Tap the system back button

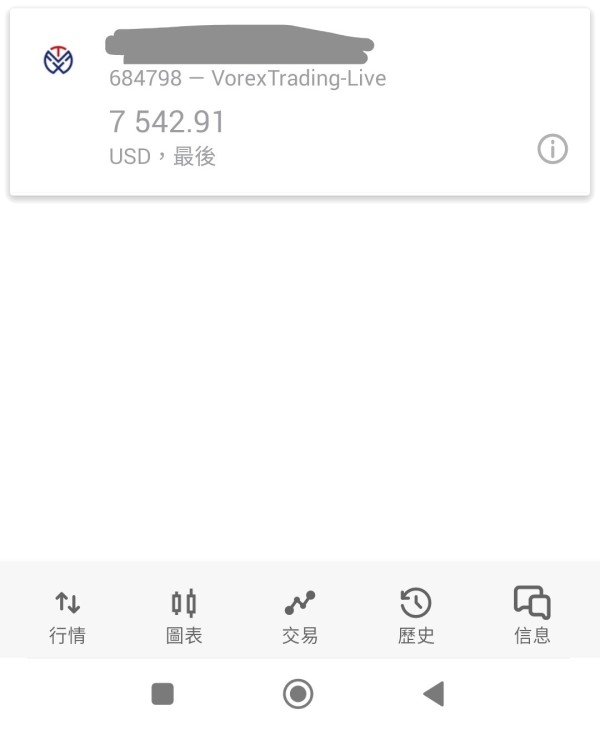[x=433, y=694]
